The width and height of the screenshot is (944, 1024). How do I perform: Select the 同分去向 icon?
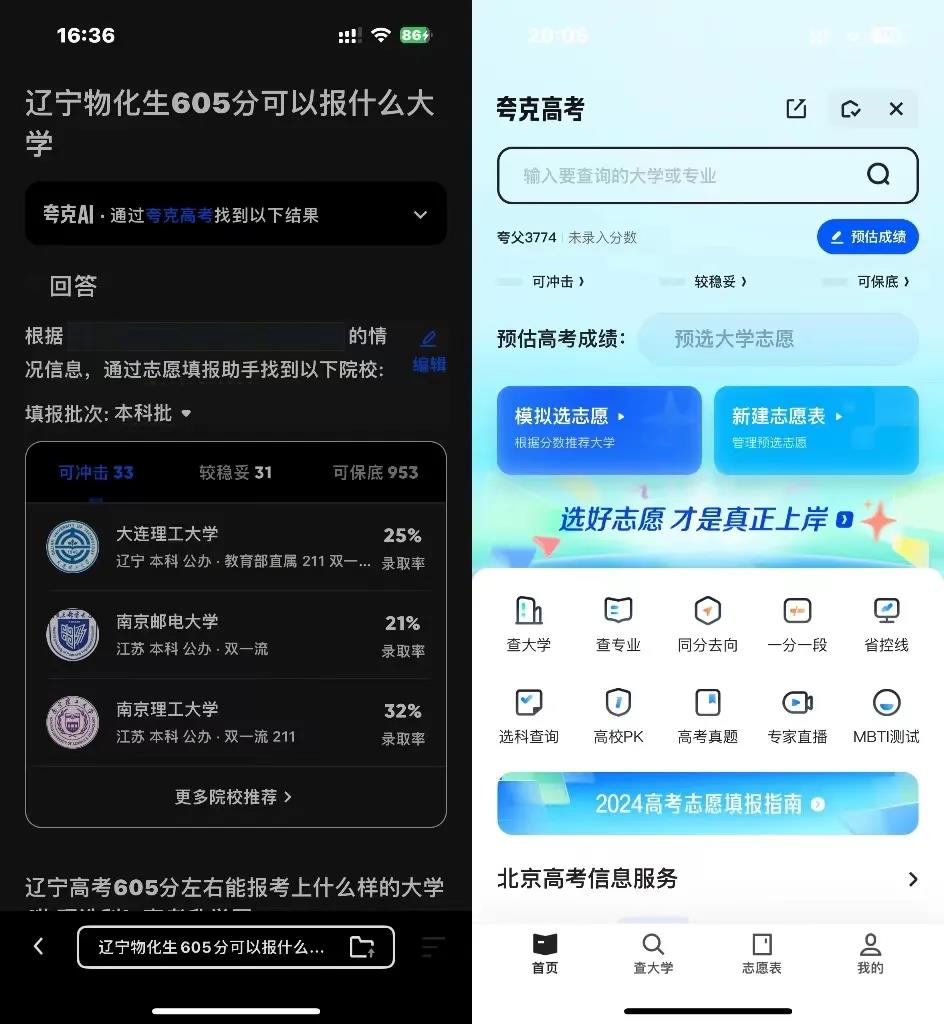tap(708, 622)
